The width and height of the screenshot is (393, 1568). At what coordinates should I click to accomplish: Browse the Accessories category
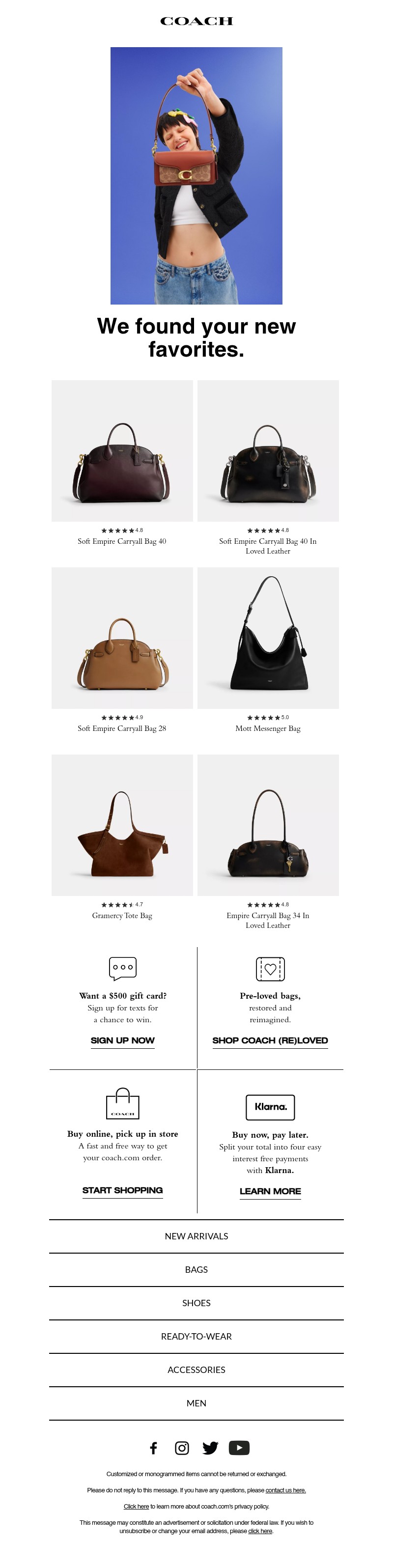pos(196,1370)
